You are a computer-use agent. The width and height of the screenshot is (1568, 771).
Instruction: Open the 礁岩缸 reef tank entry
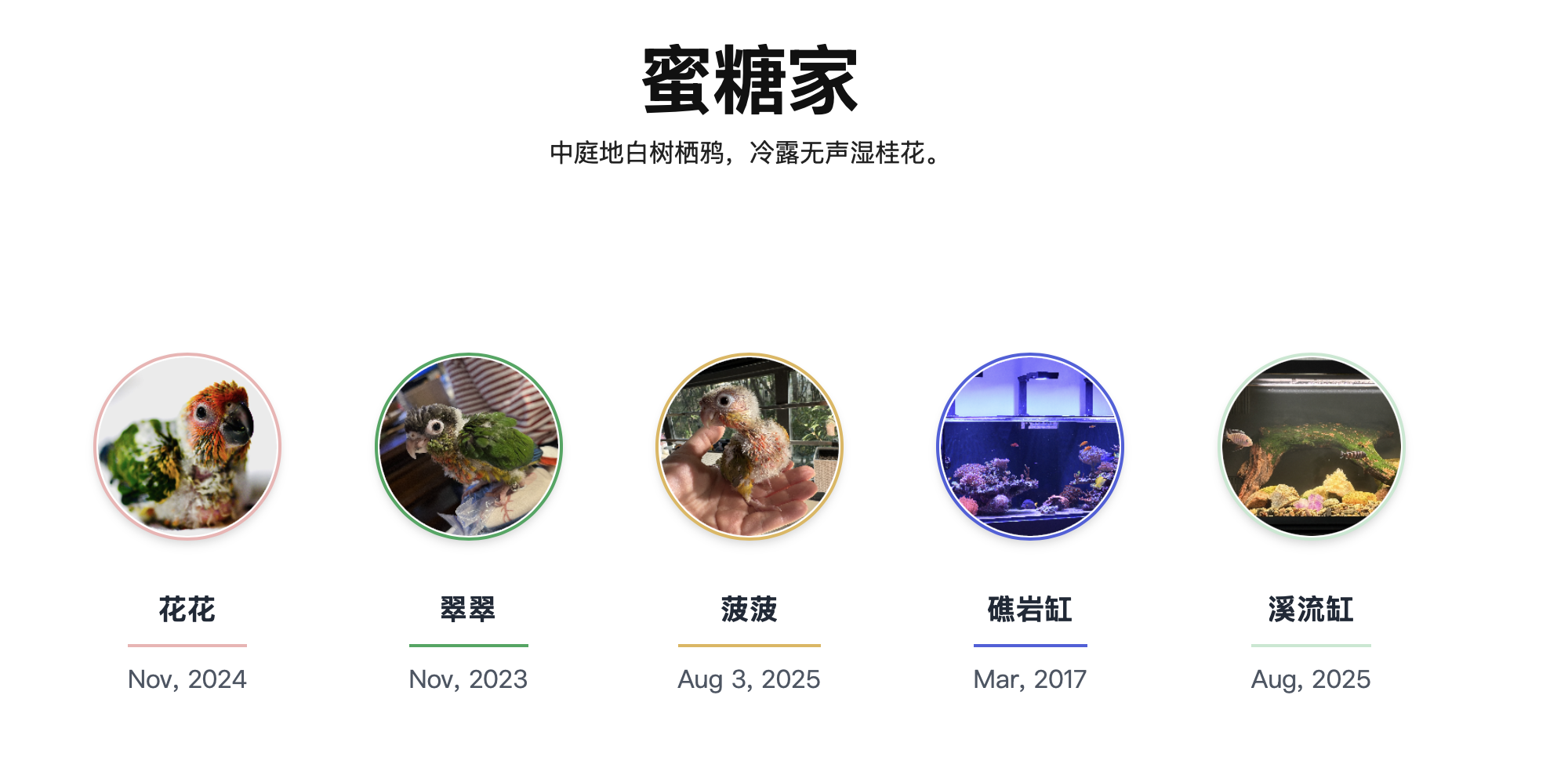coord(1029,447)
